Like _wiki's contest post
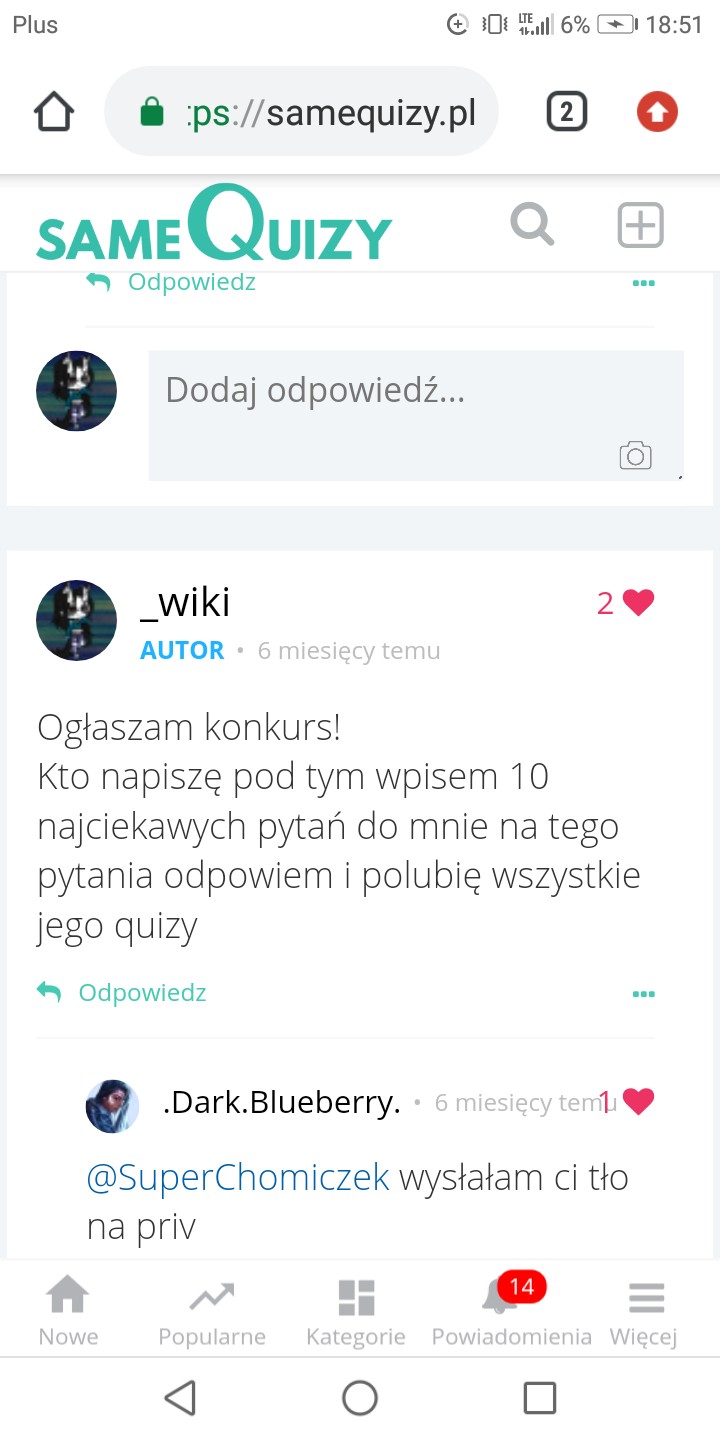This screenshot has width=720, height=1440. point(637,603)
